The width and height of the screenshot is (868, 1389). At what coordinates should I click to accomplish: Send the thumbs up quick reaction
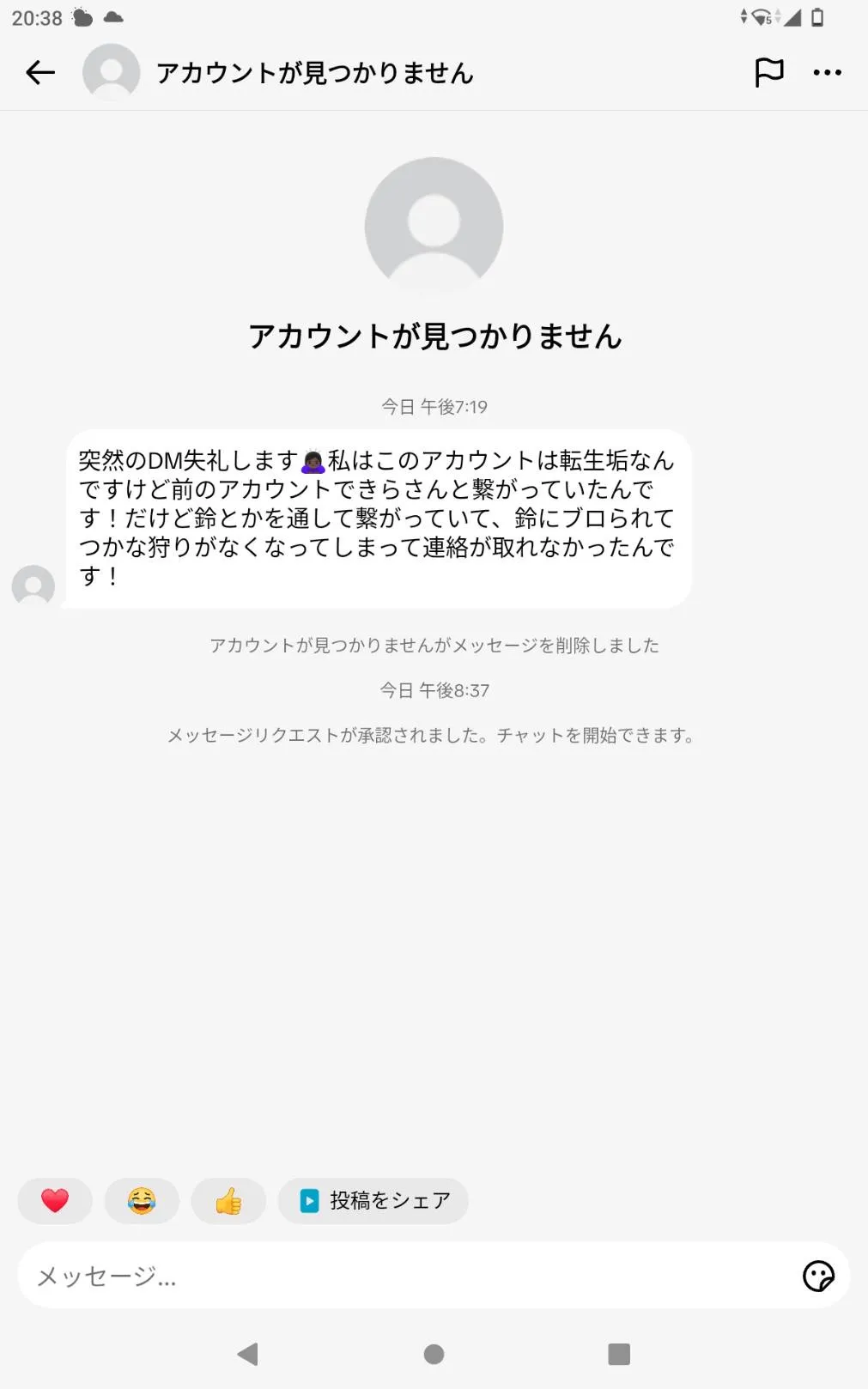pyautogui.click(x=228, y=1200)
